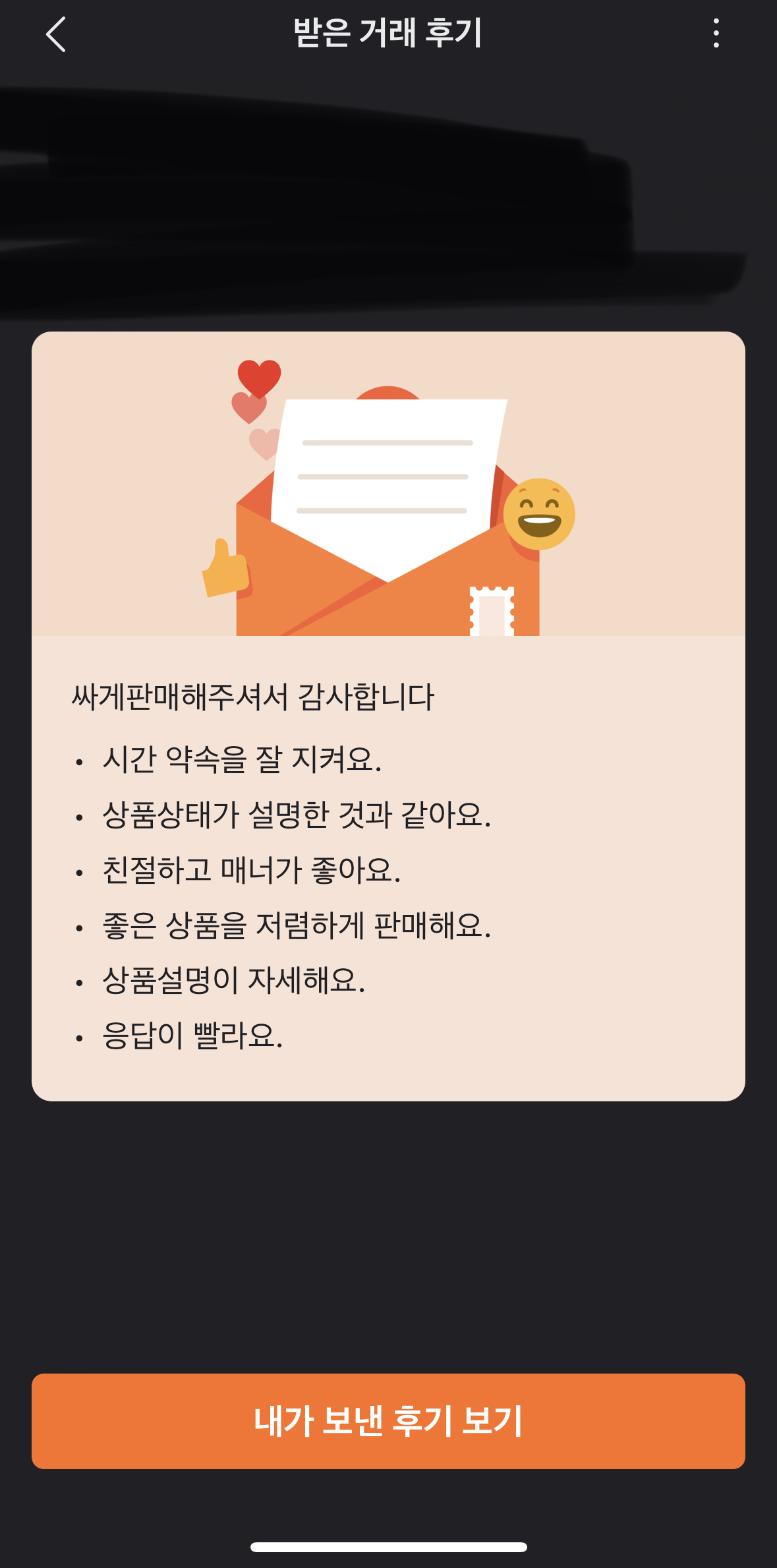Viewport: 777px width, 1568px height.
Task: Go back from received review page
Action: (x=55, y=34)
